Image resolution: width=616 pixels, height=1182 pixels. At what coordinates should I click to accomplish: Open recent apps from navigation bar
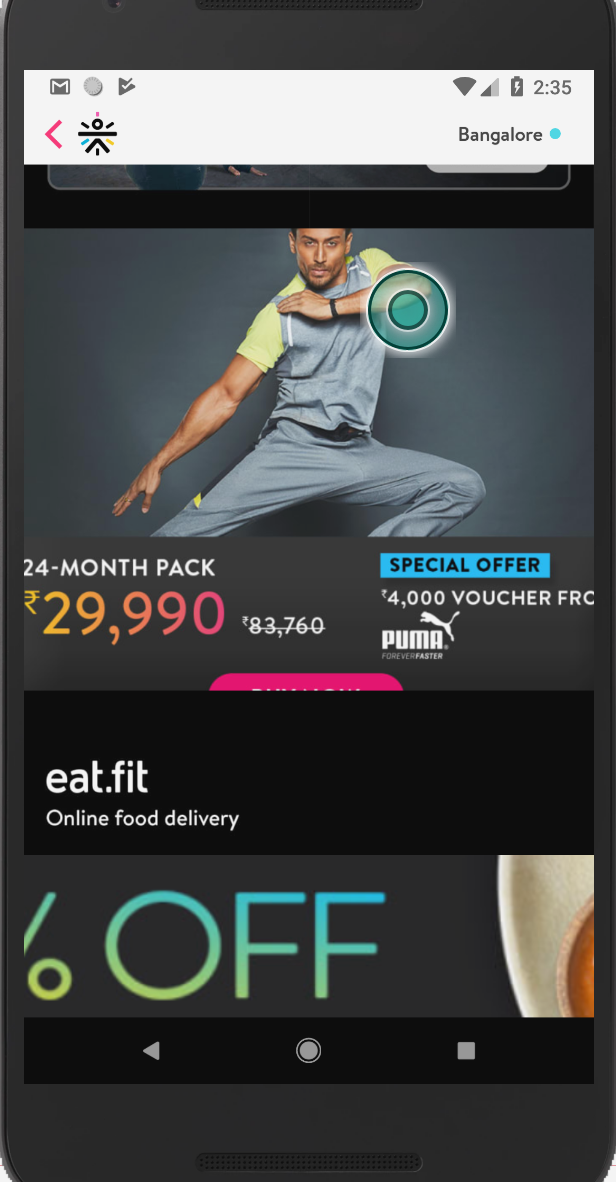coord(465,1050)
